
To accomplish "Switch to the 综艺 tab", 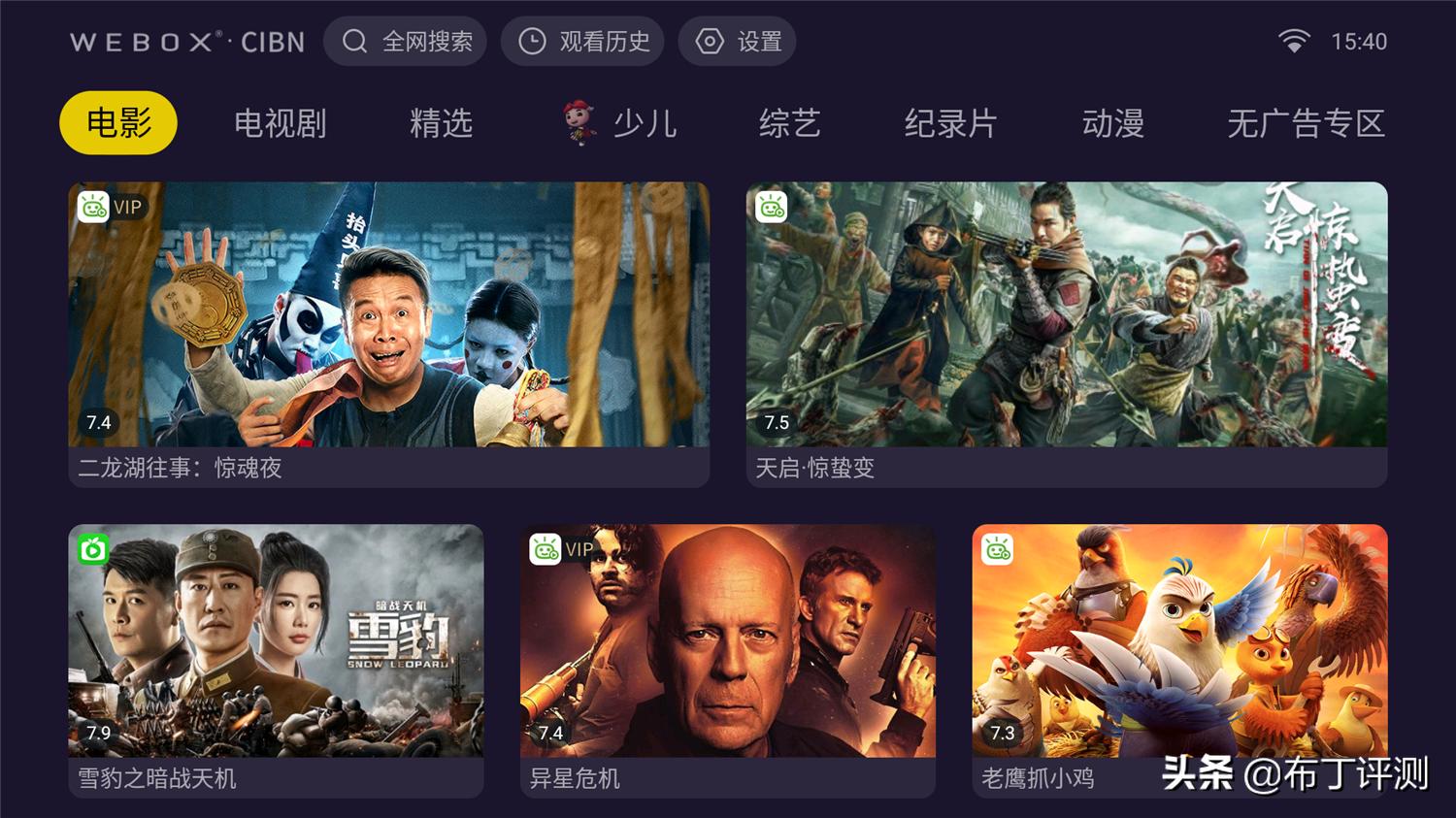I will click(x=789, y=123).
